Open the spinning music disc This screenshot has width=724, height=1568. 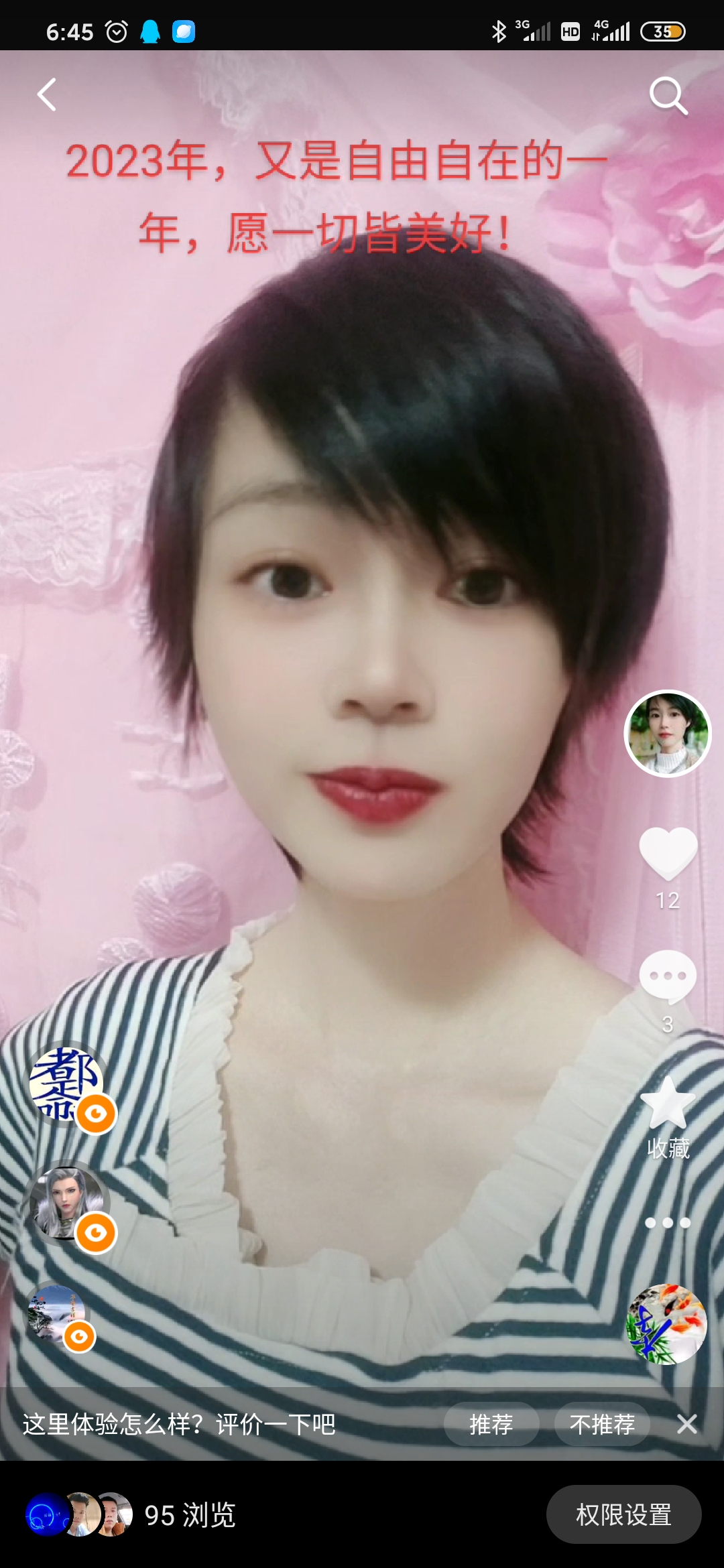(x=666, y=1324)
